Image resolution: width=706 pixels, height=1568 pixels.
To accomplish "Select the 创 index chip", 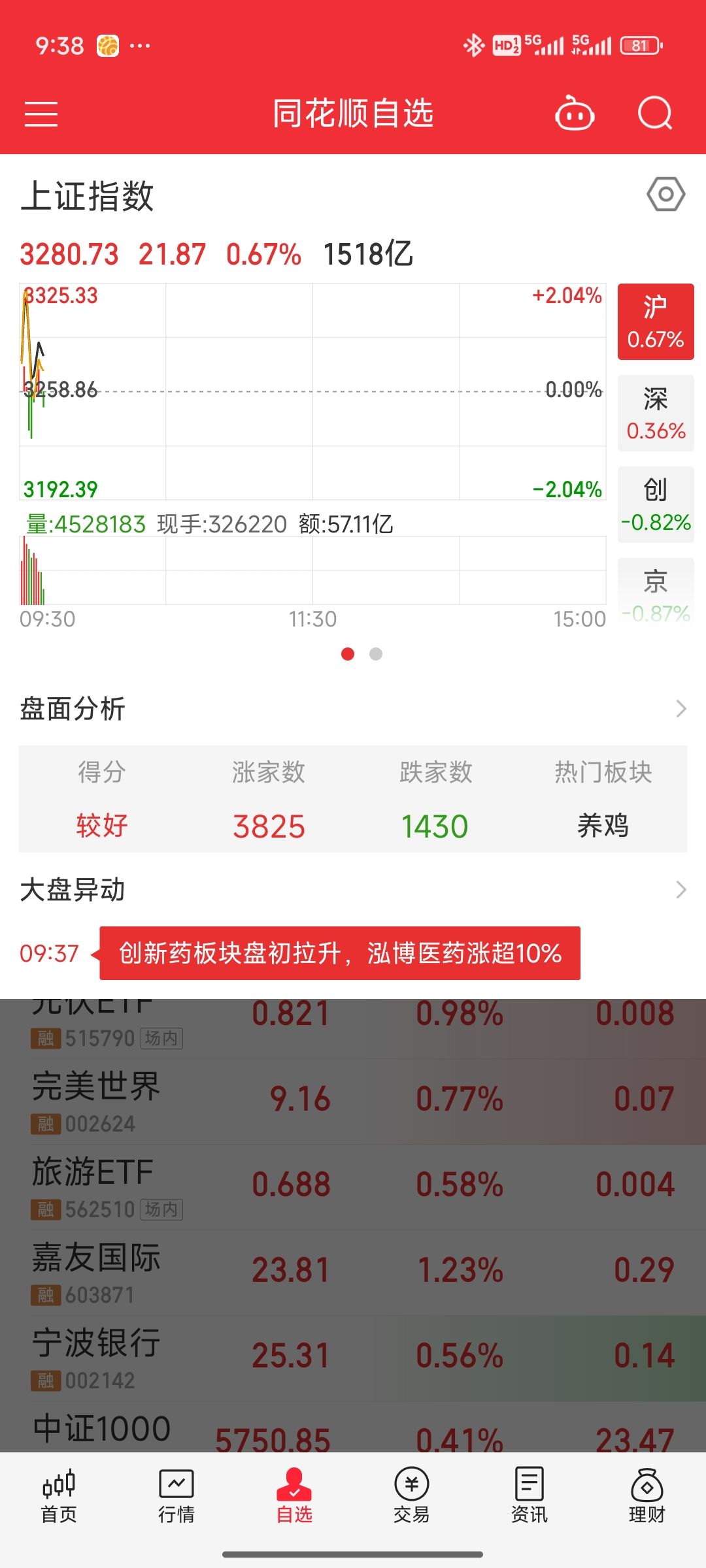I will tap(655, 504).
